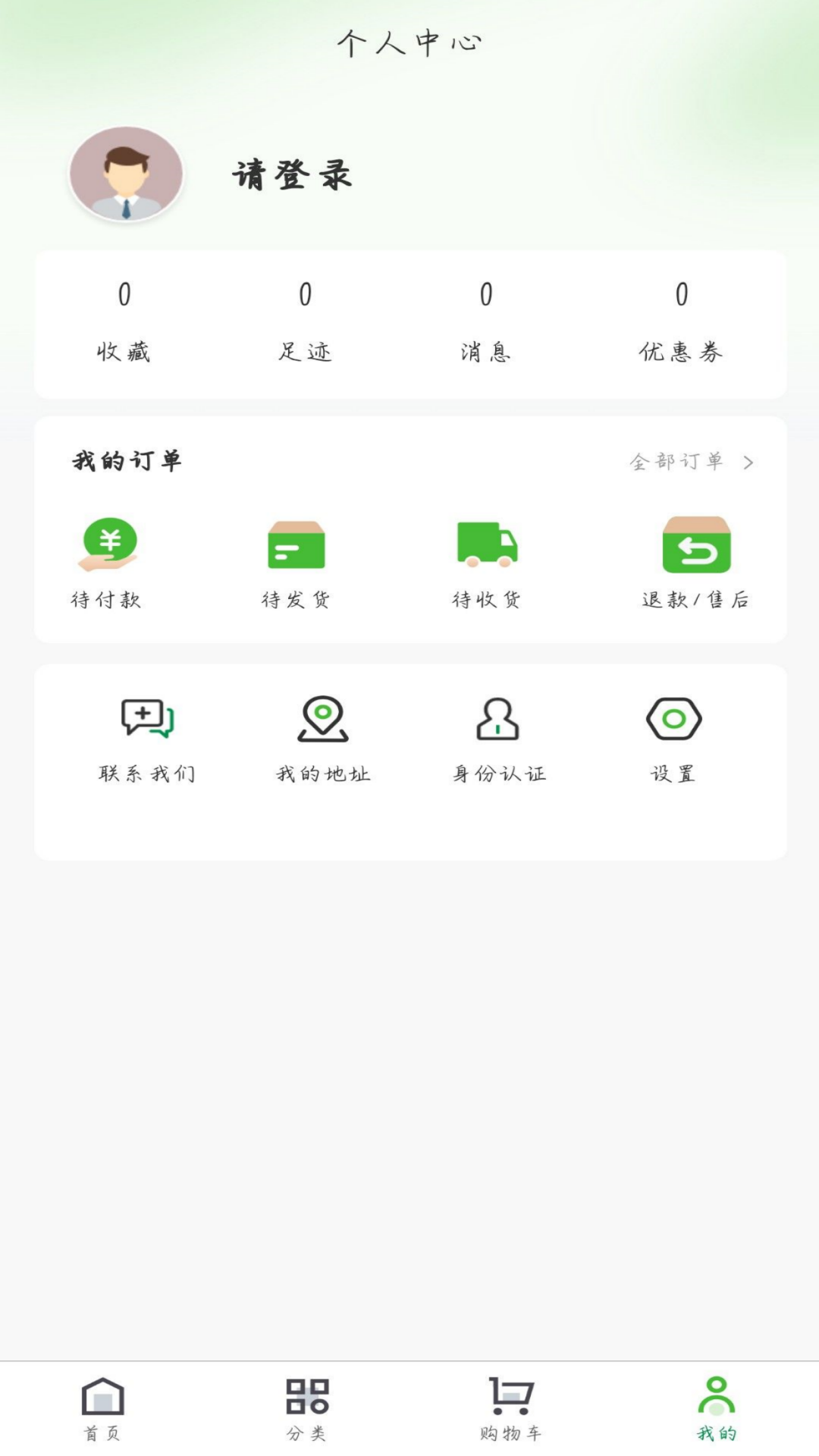The height and width of the screenshot is (1456, 819).
Task: Open 收藏 favorites
Action: point(124,322)
